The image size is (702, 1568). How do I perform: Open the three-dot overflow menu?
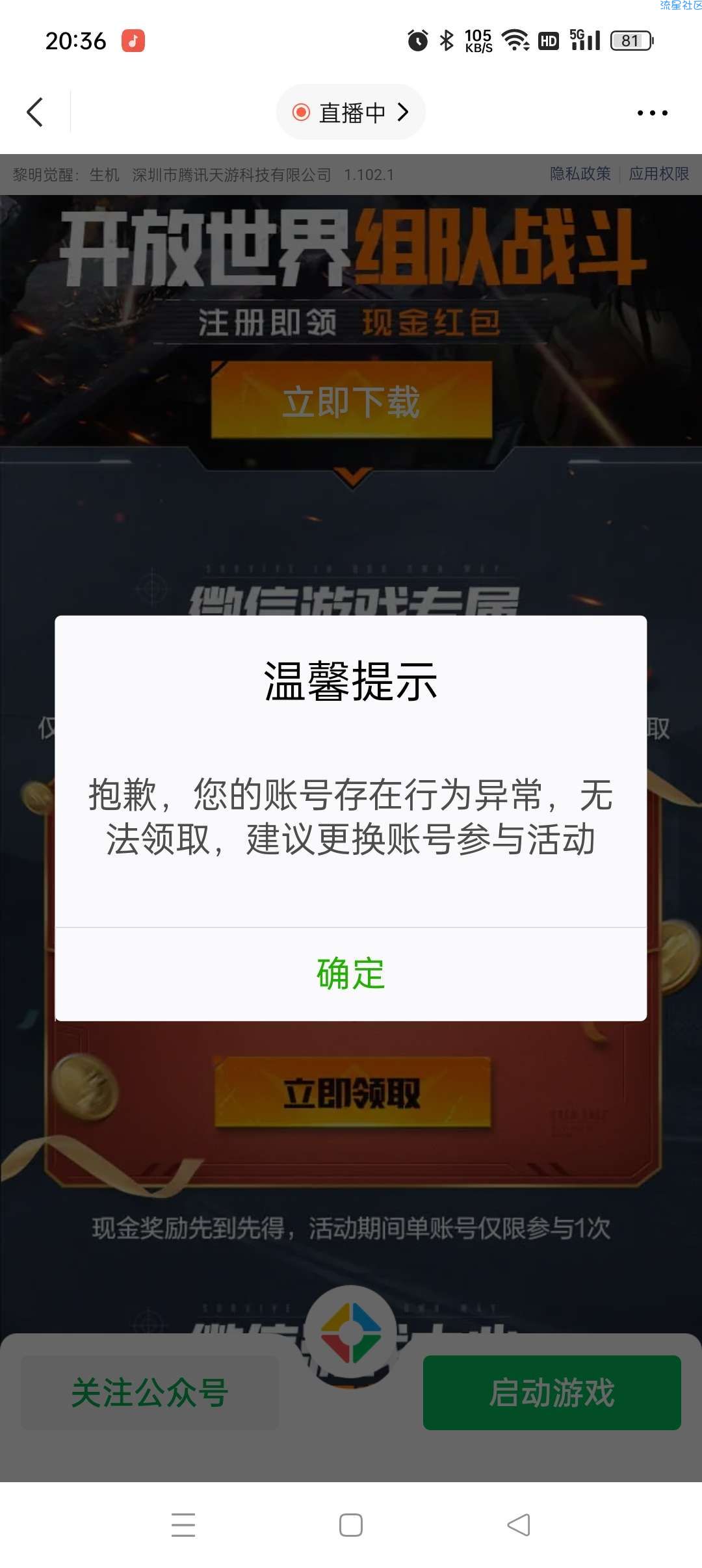point(652,113)
